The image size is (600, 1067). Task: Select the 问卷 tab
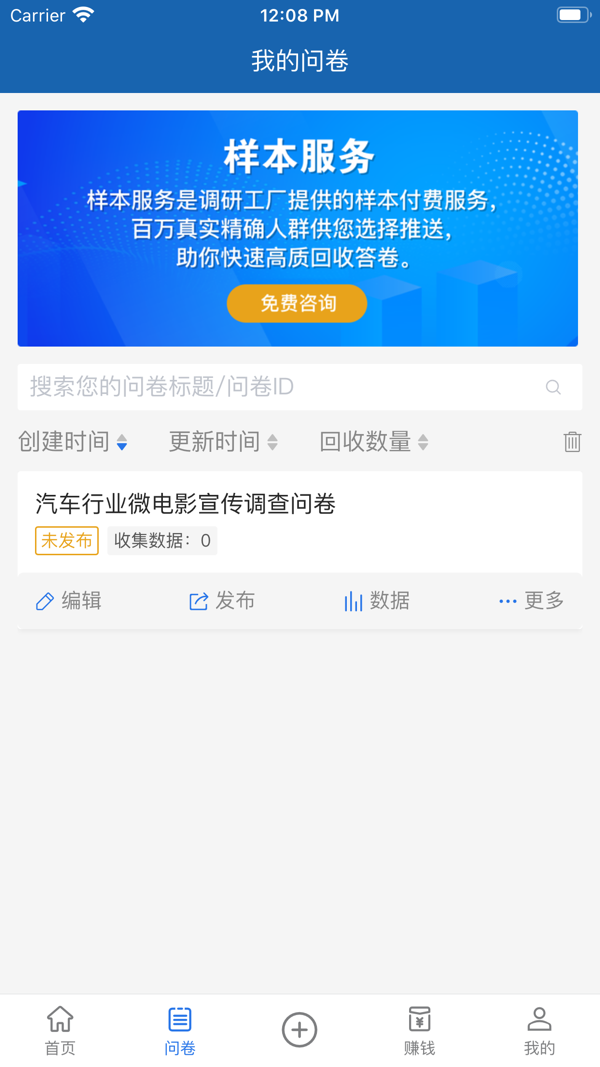[x=180, y=1031]
